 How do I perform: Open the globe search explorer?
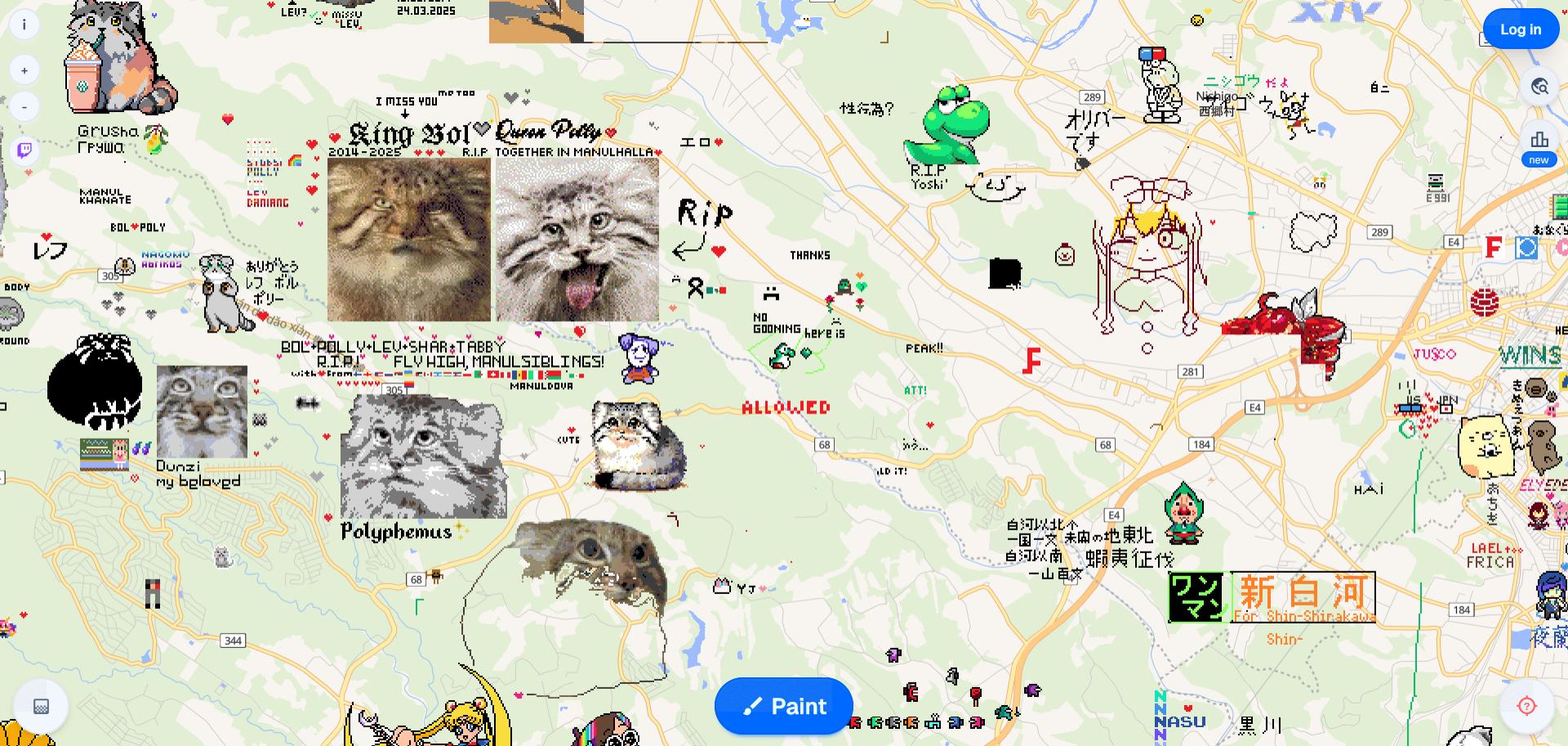click(1539, 87)
